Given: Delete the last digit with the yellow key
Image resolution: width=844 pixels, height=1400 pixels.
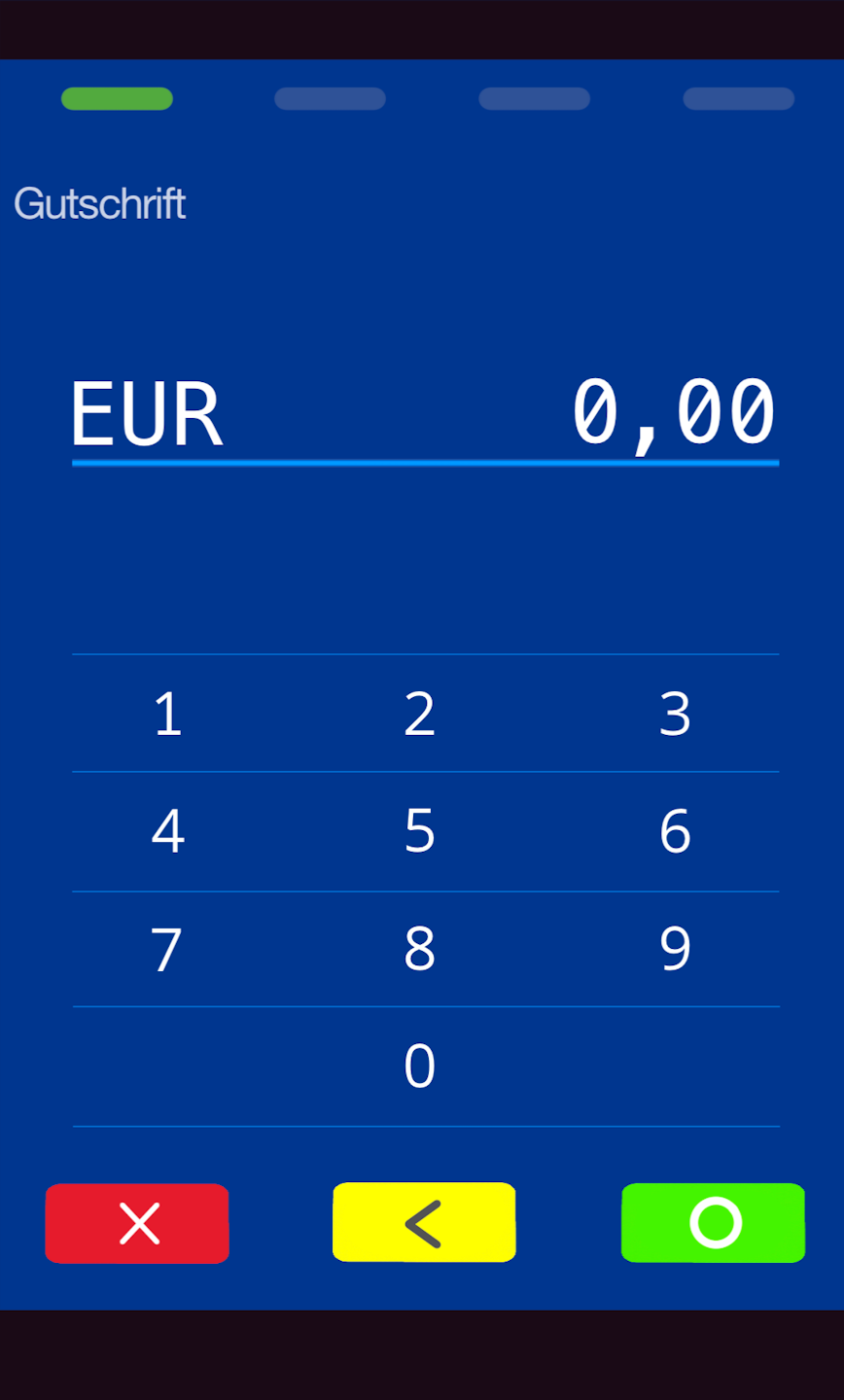Looking at the screenshot, I should [x=424, y=1223].
